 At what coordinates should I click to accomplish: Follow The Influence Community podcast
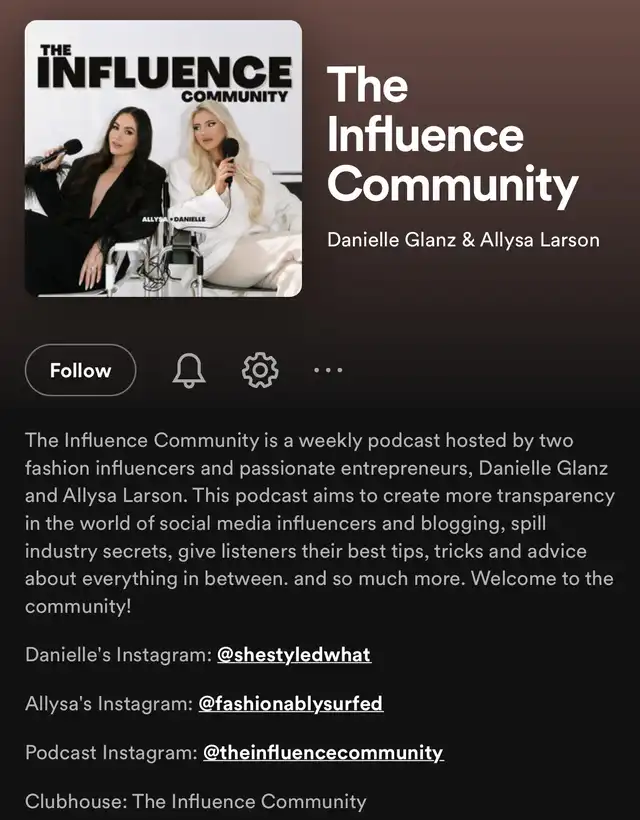80,370
